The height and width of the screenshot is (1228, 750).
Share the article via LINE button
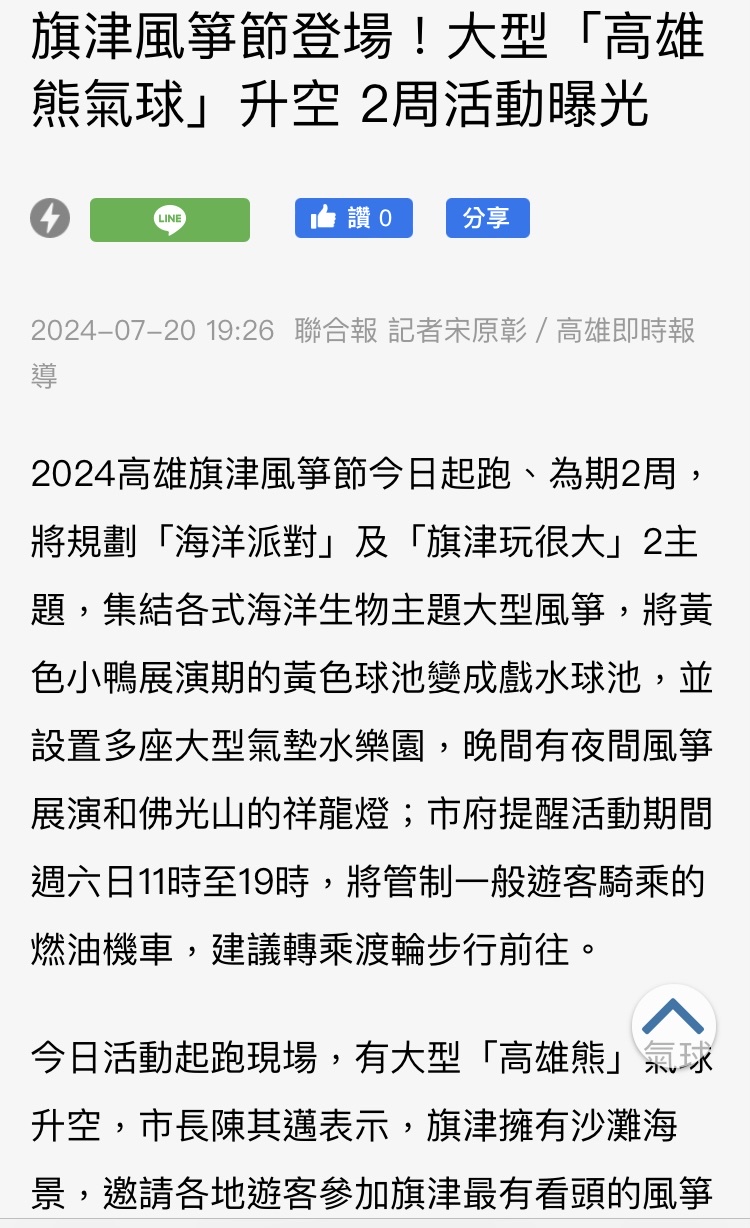click(x=170, y=219)
